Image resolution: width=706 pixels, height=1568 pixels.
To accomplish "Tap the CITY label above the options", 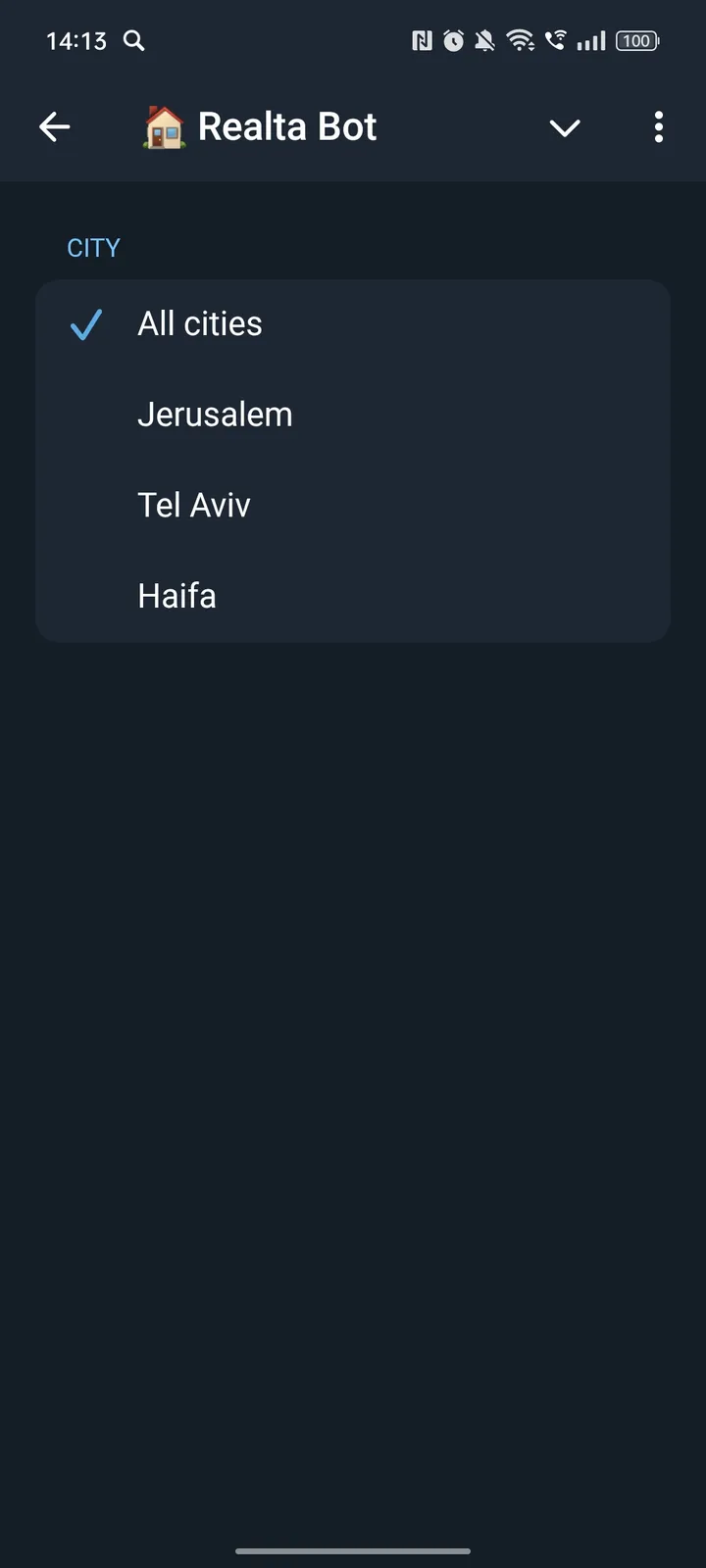I will pos(93,248).
